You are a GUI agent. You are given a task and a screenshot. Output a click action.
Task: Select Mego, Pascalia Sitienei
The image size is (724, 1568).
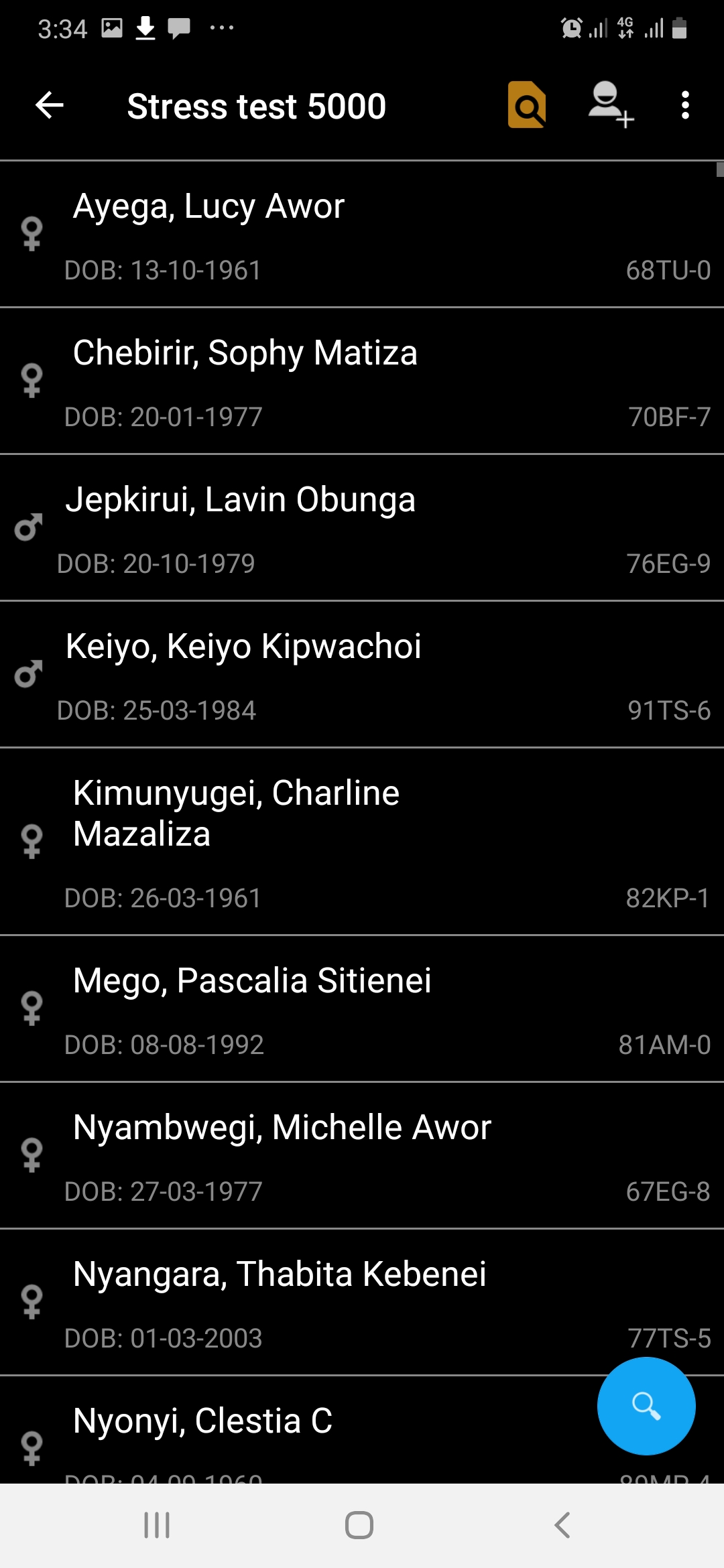pos(362,1009)
